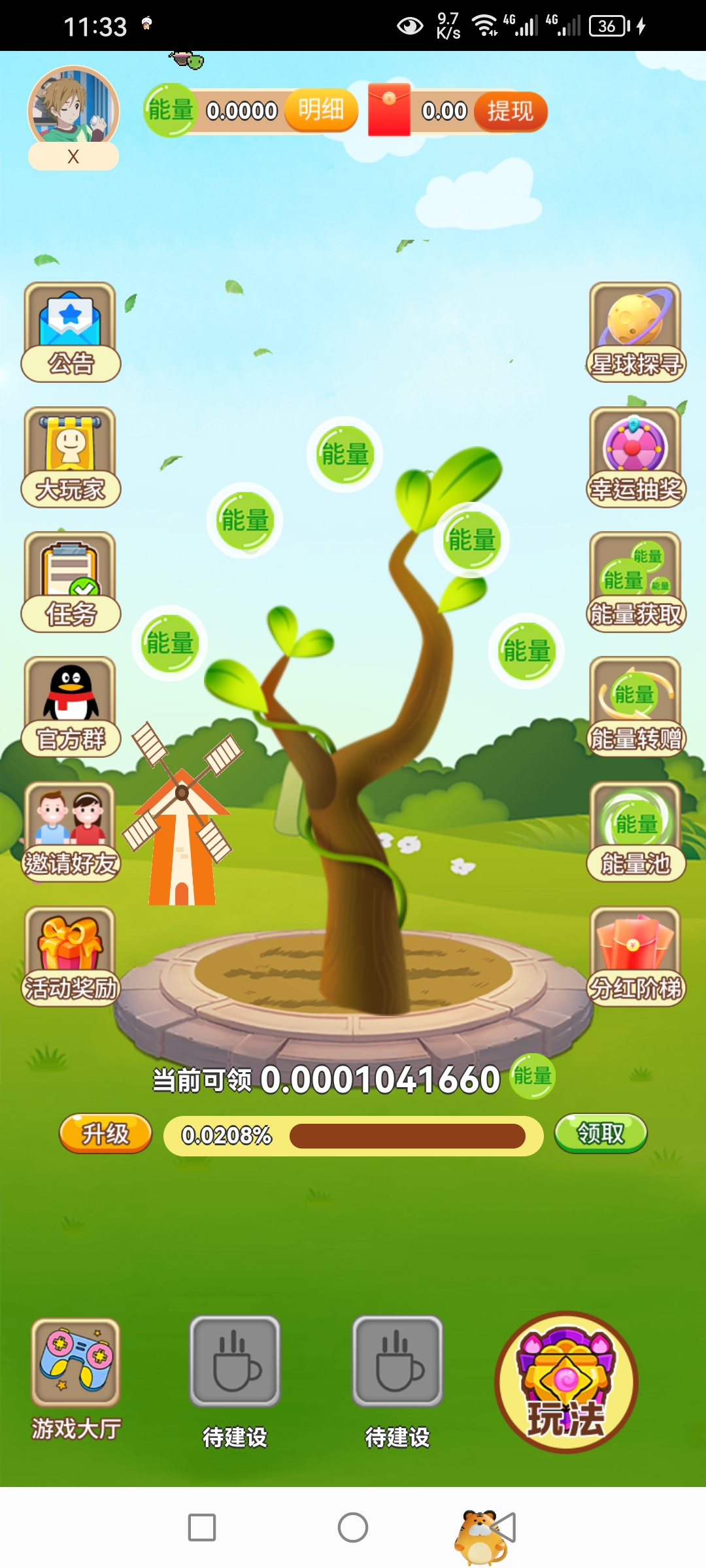
Task: Open the 能量池 energy pool
Action: 635,832
